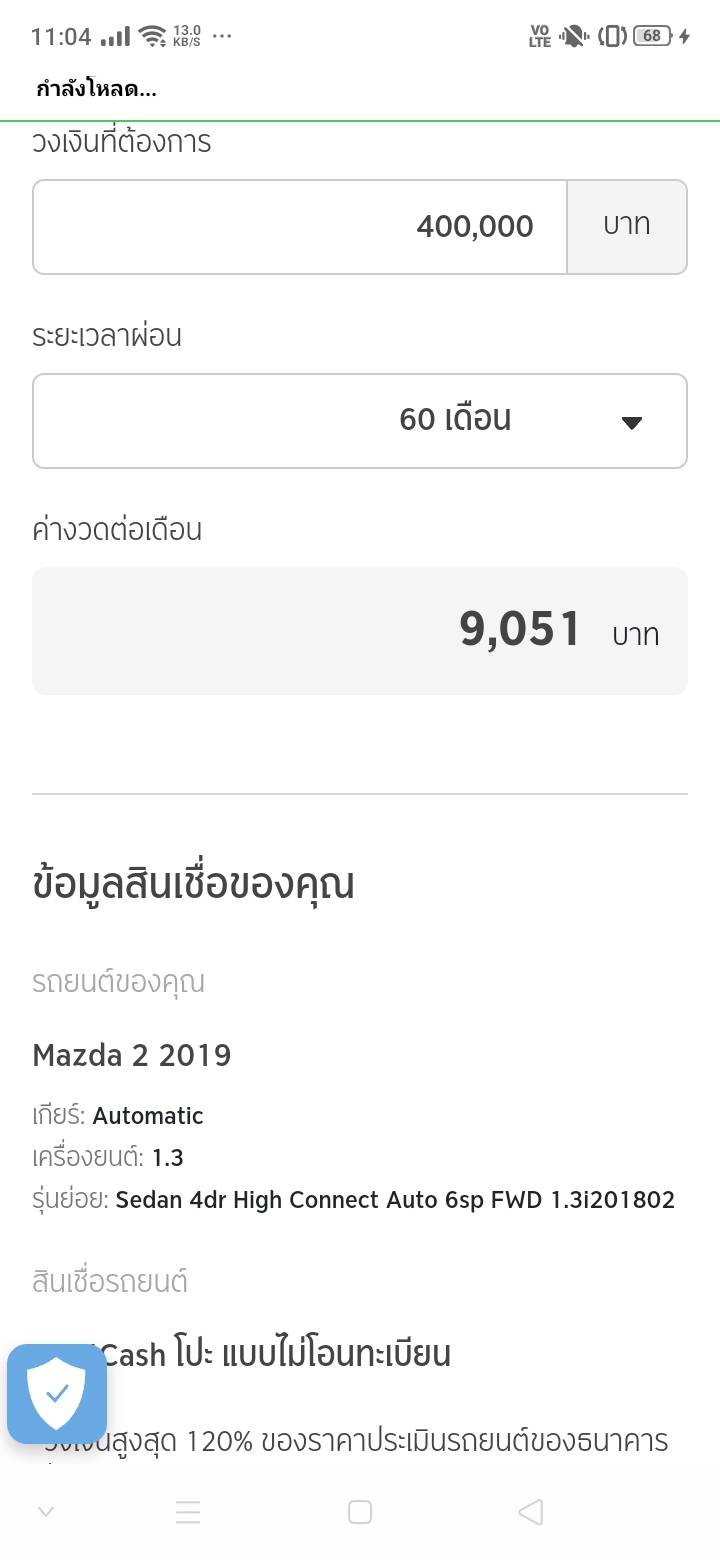Go to the home screen

pyautogui.click(x=360, y=1512)
